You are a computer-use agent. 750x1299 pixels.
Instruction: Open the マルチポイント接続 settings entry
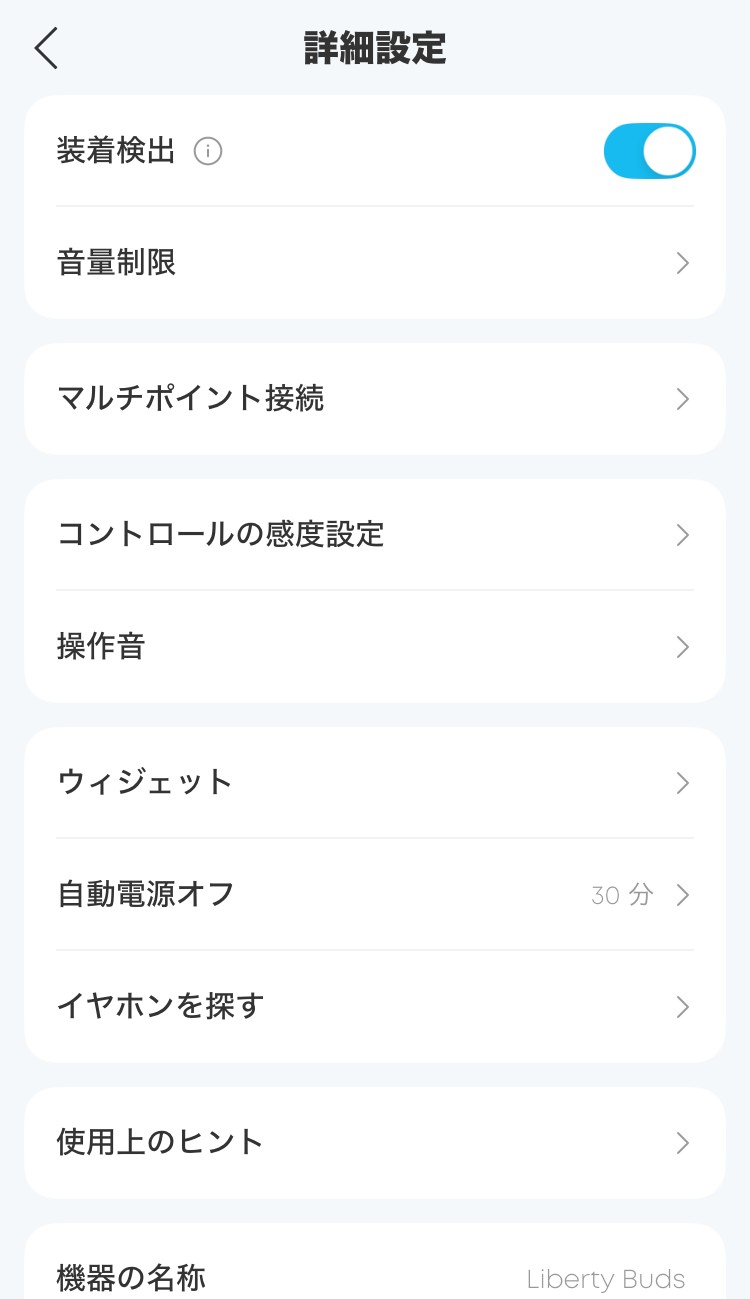pyautogui.click(x=375, y=399)
